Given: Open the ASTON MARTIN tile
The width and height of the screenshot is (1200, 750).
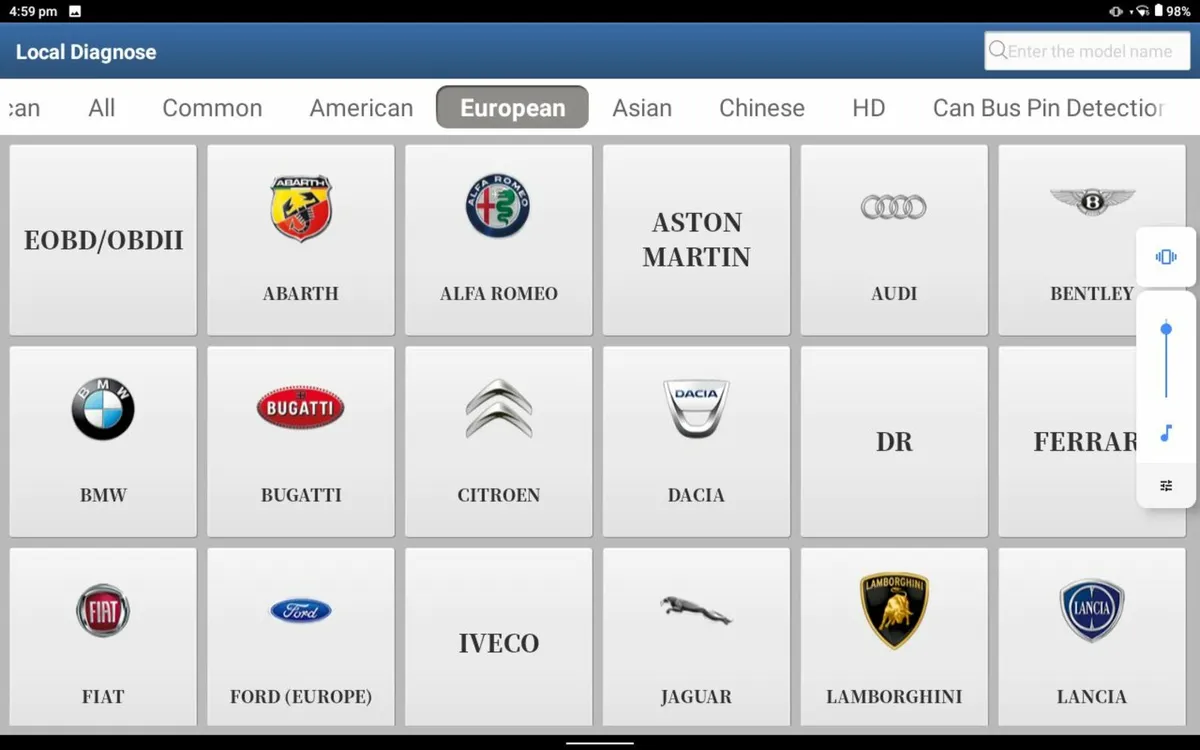Looking at the screenshot, I should (x=696, y=240).
